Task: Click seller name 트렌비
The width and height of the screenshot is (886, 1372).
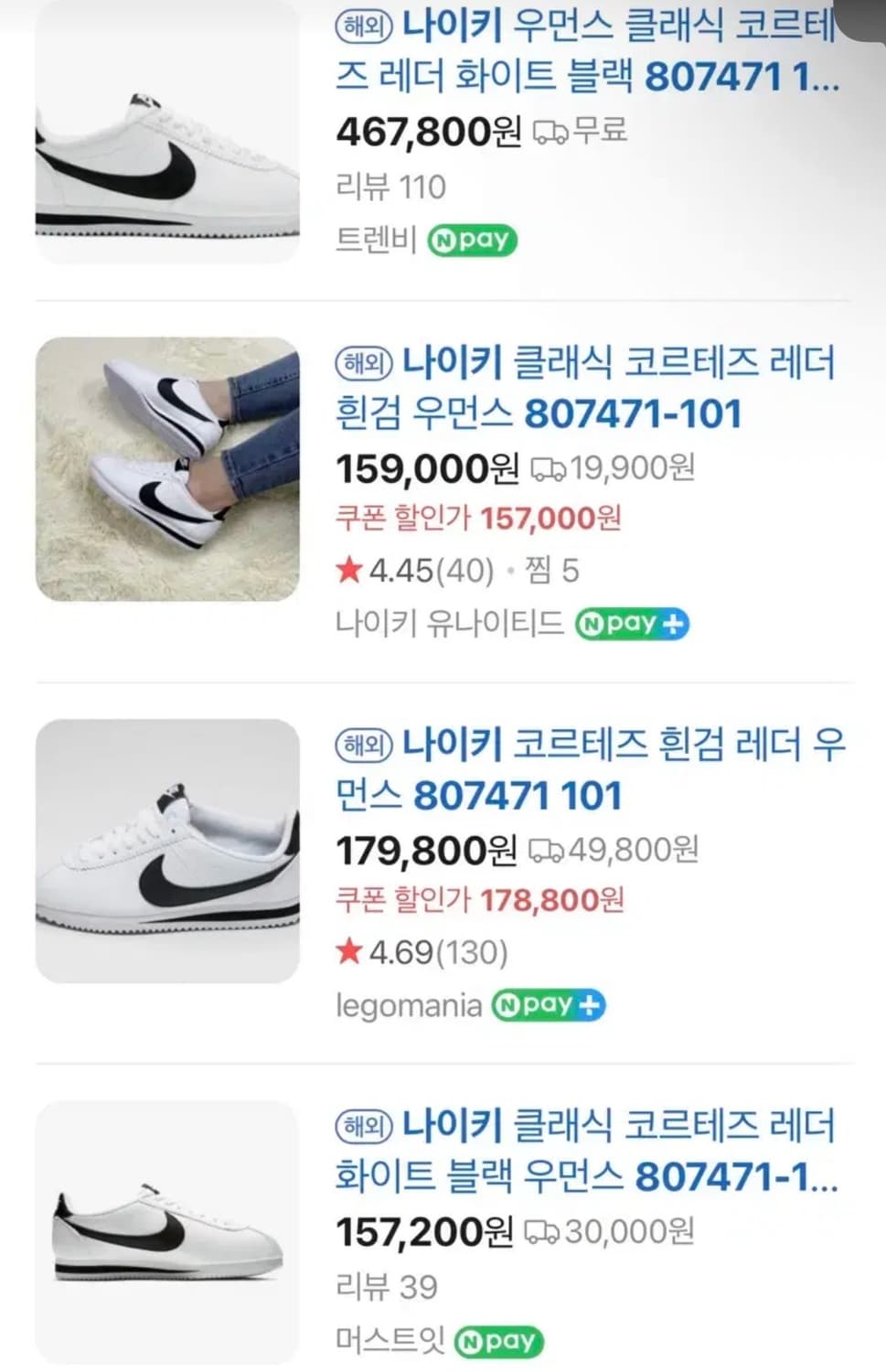Action: (x=377, y=241)
